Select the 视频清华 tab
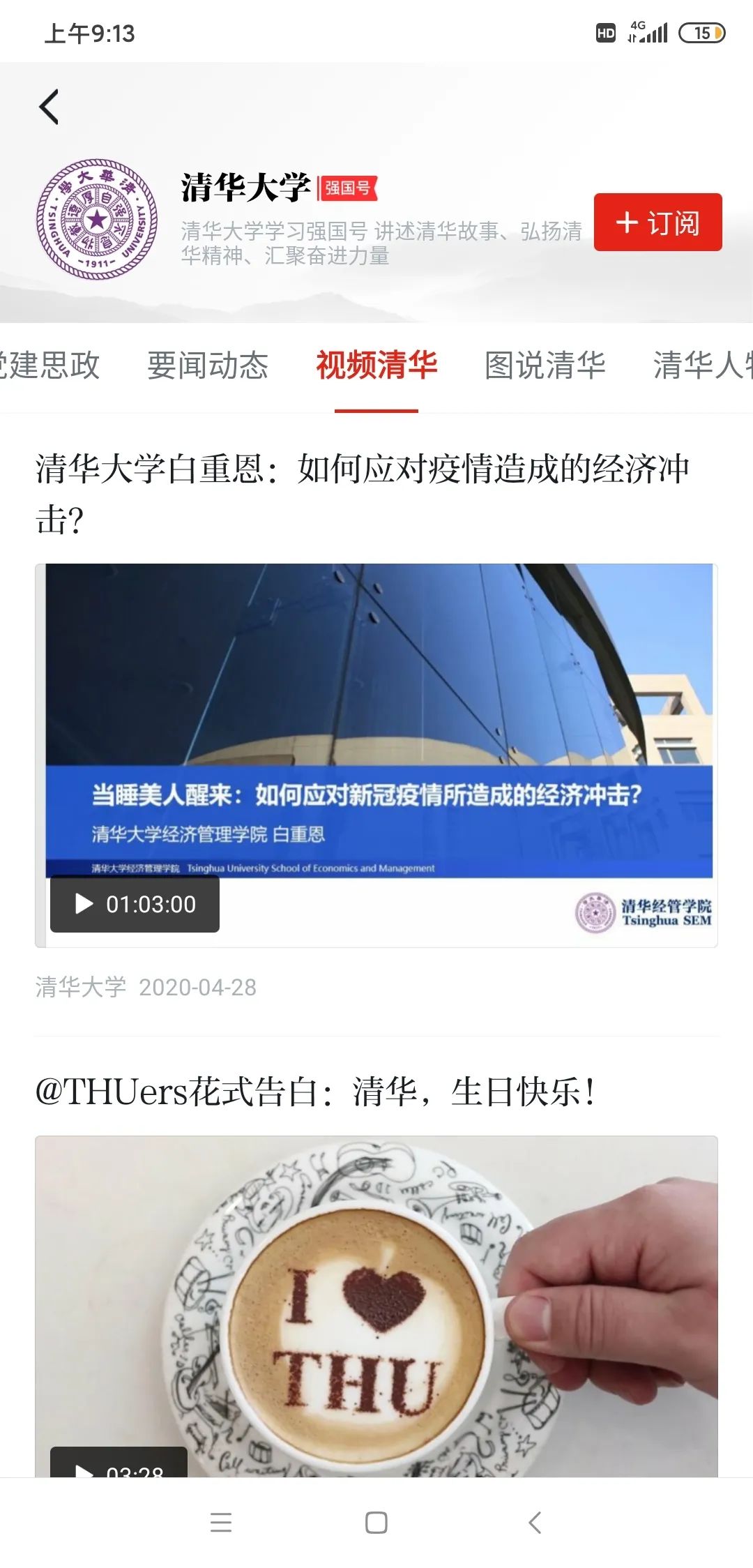Image resolution: width=753 pixels, height=1568 pixels. point(376,365)
